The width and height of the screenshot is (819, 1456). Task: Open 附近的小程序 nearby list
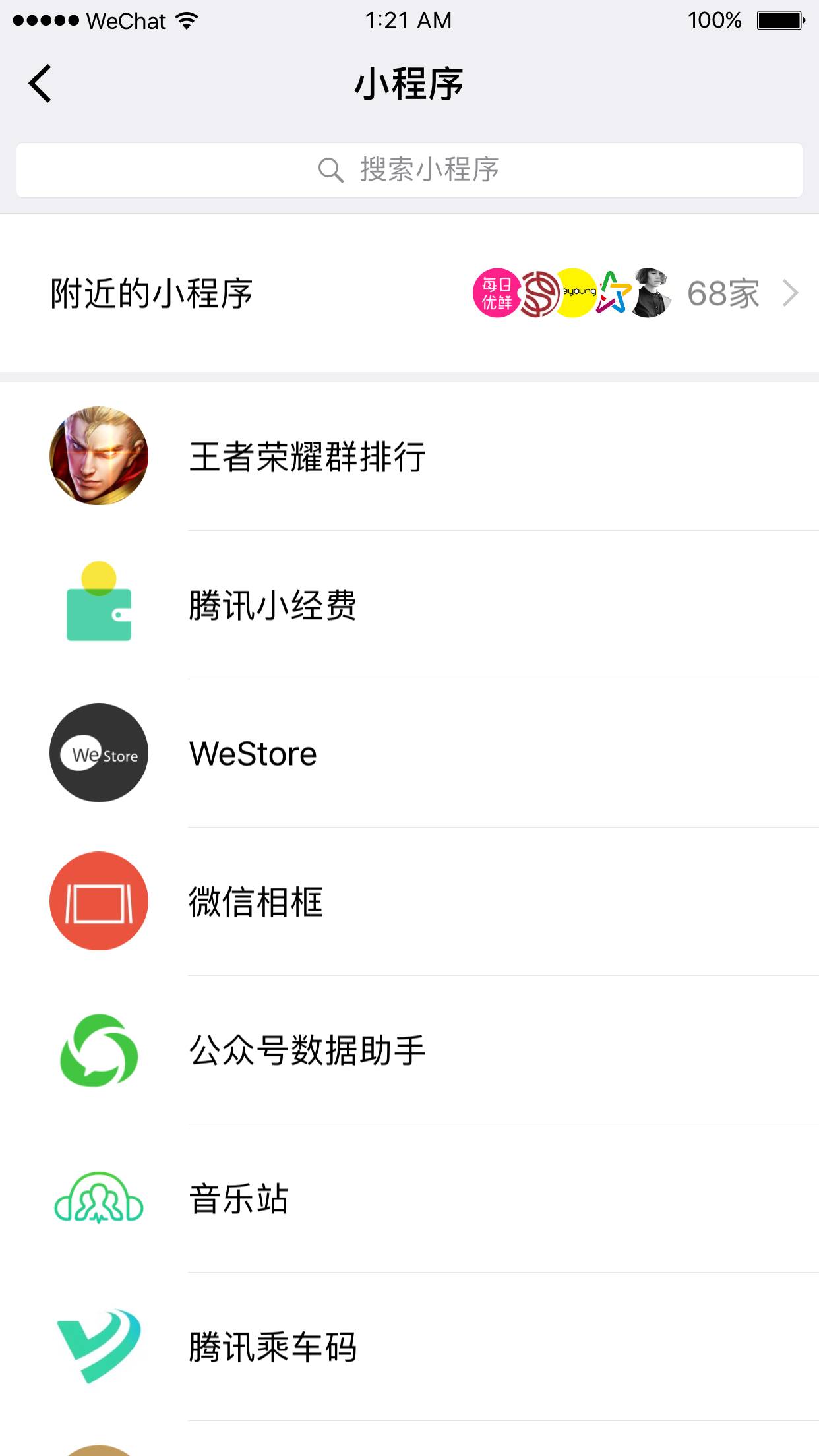point(409,293)
